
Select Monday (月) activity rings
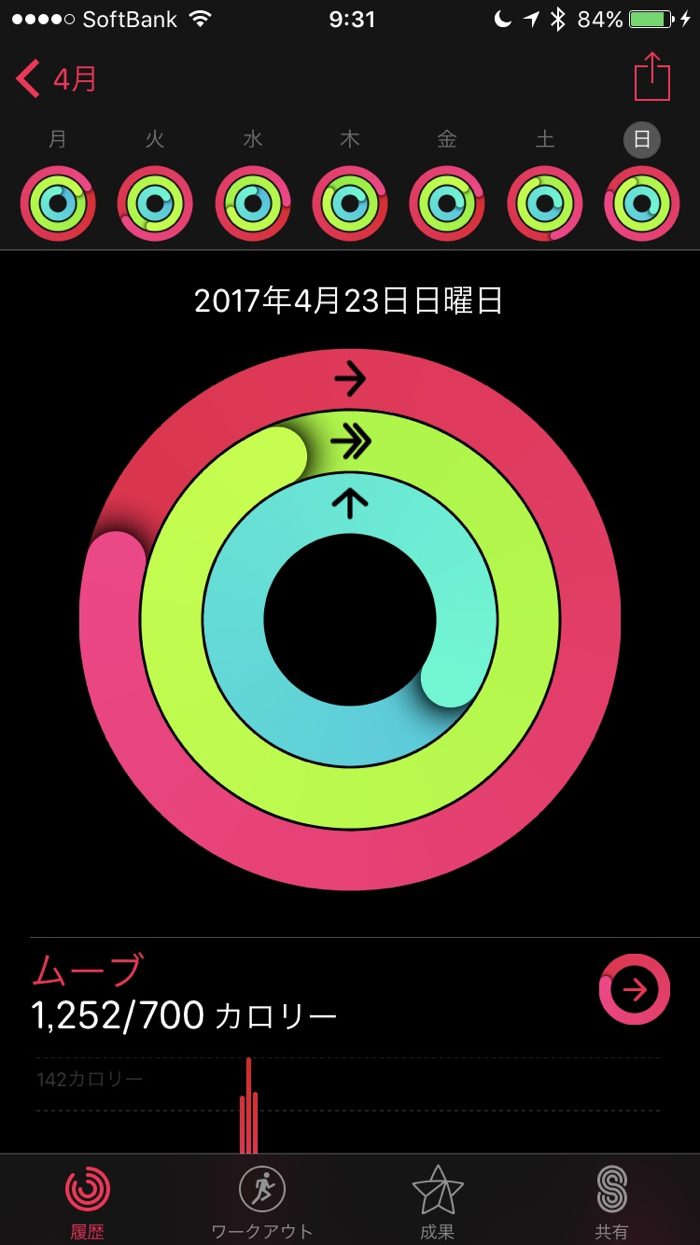57,203
